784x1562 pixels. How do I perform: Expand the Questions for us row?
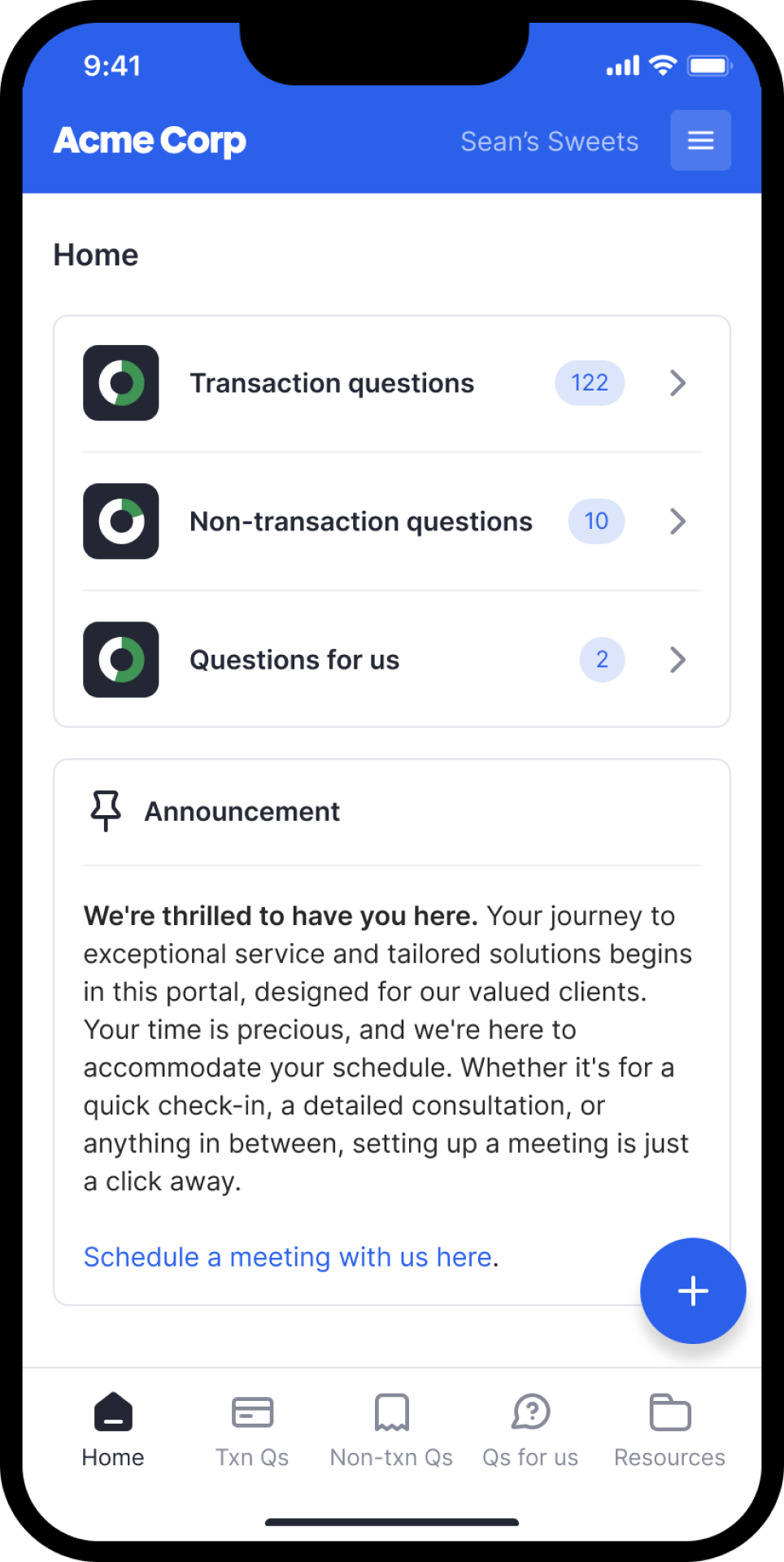click(677, 660)
